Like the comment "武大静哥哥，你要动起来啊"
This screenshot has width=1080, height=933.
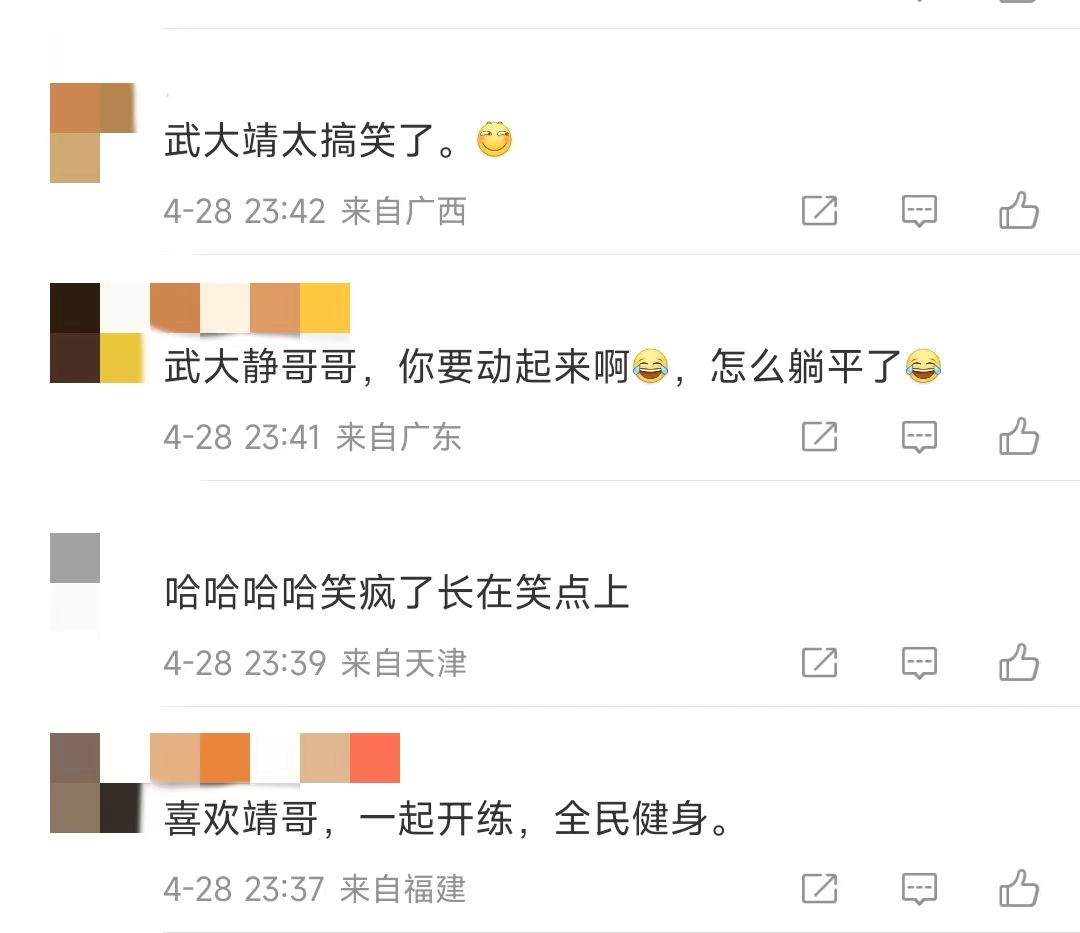pyautogui.click(x=1019, y=437)
